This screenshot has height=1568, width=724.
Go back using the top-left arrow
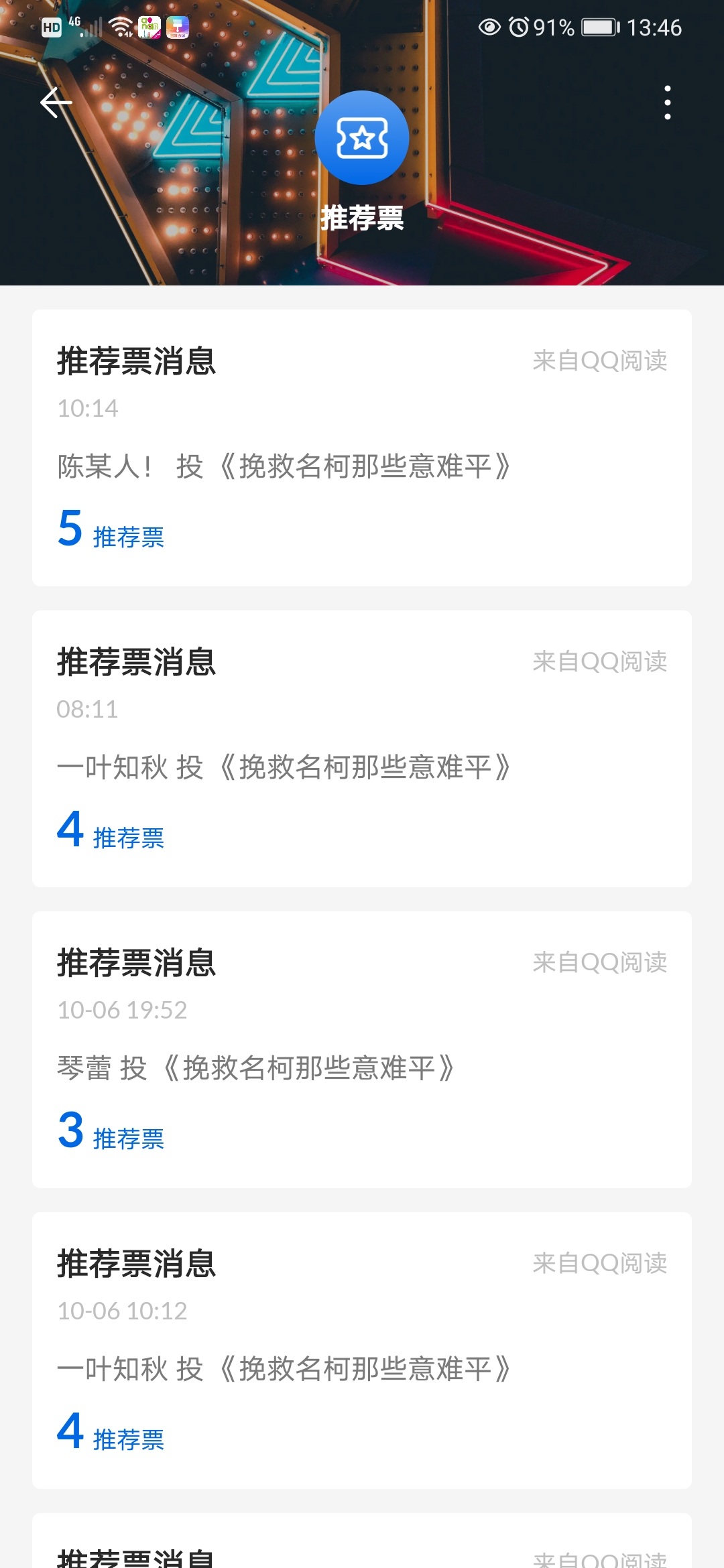tap(56, 103)
